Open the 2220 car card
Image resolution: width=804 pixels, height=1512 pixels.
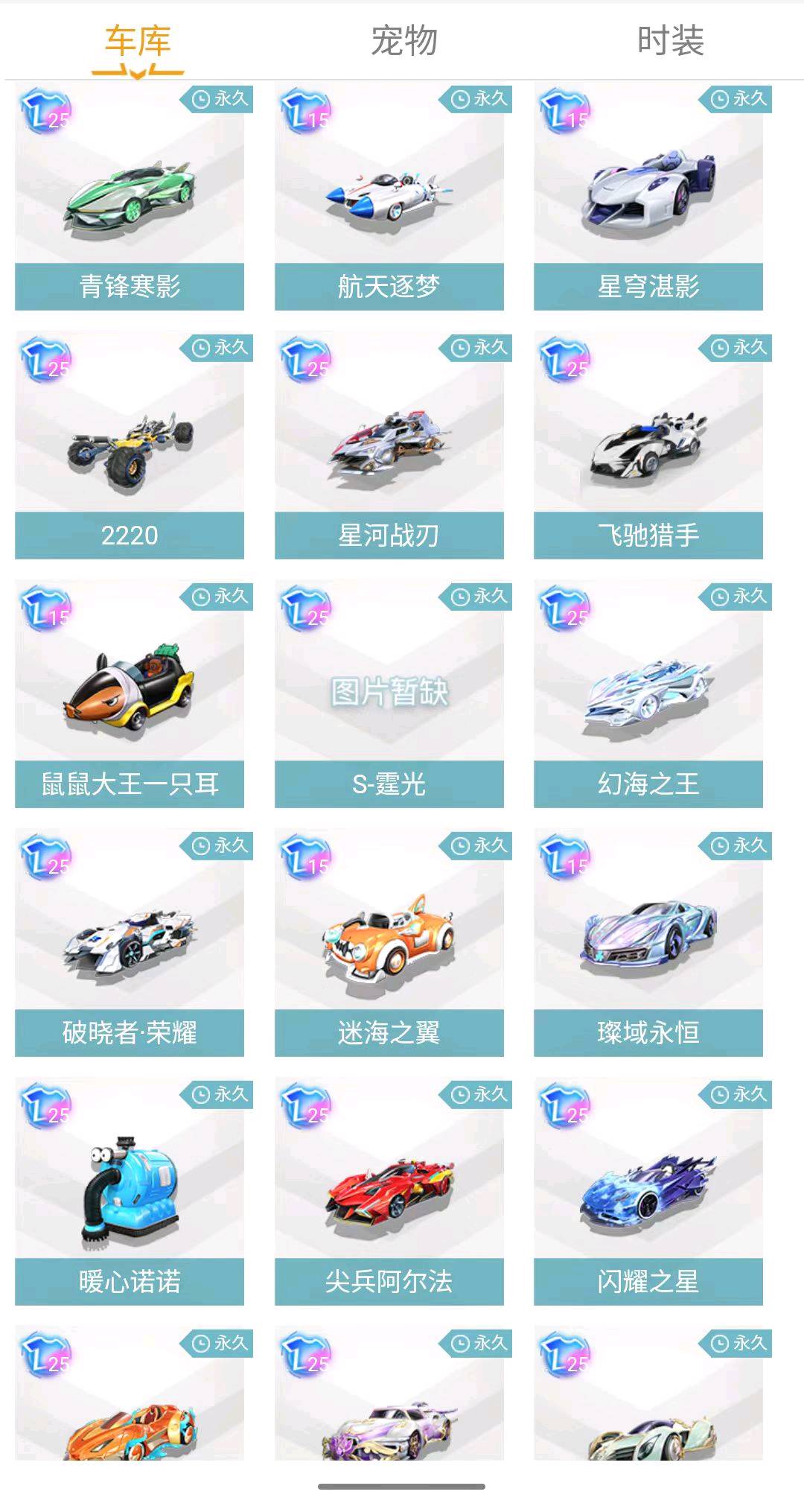tap(130, 447)
